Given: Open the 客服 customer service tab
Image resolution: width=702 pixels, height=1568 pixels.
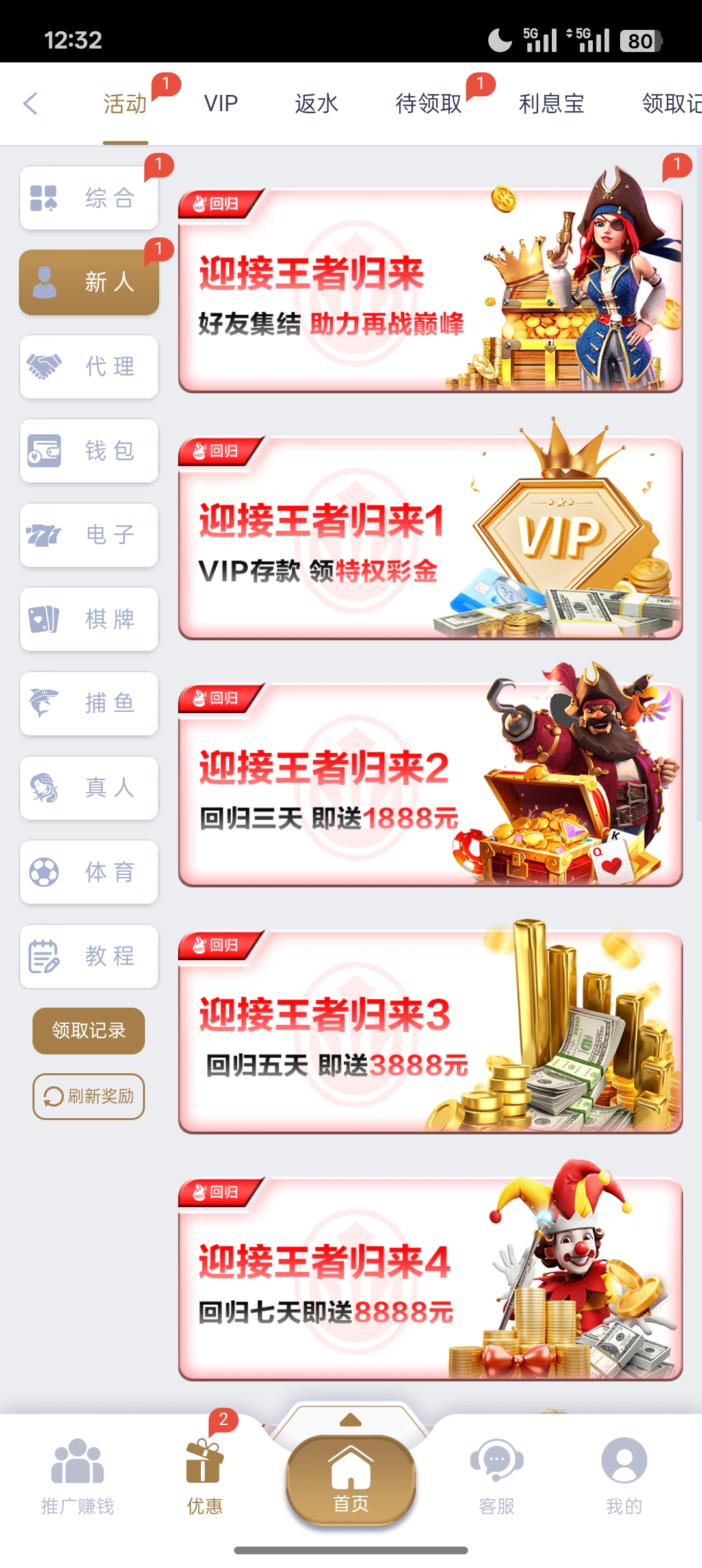Looking at the screenshot, I should tap(497, 1477).
